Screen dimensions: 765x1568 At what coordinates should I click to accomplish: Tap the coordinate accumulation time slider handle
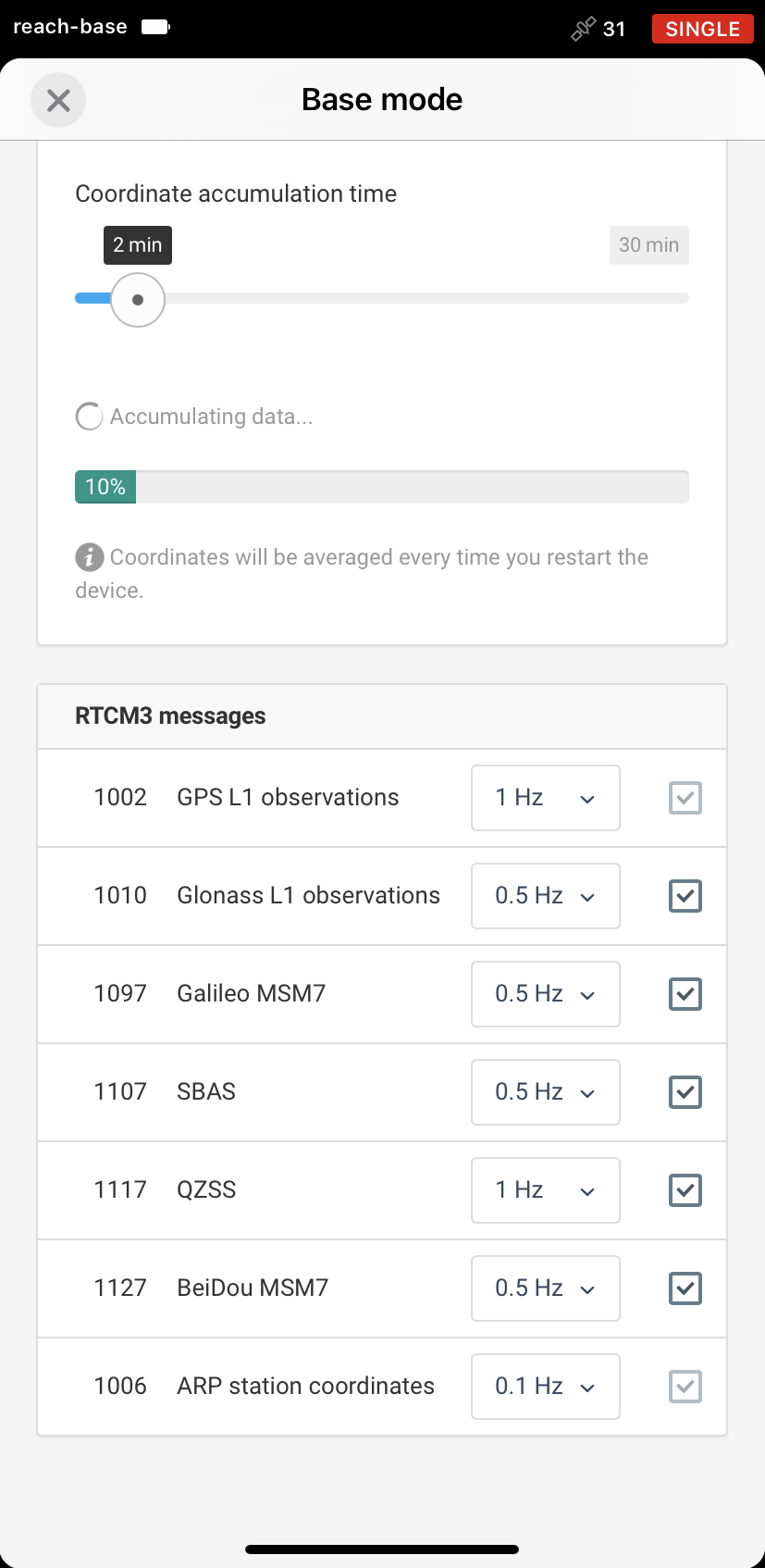(x=138, y=300)
